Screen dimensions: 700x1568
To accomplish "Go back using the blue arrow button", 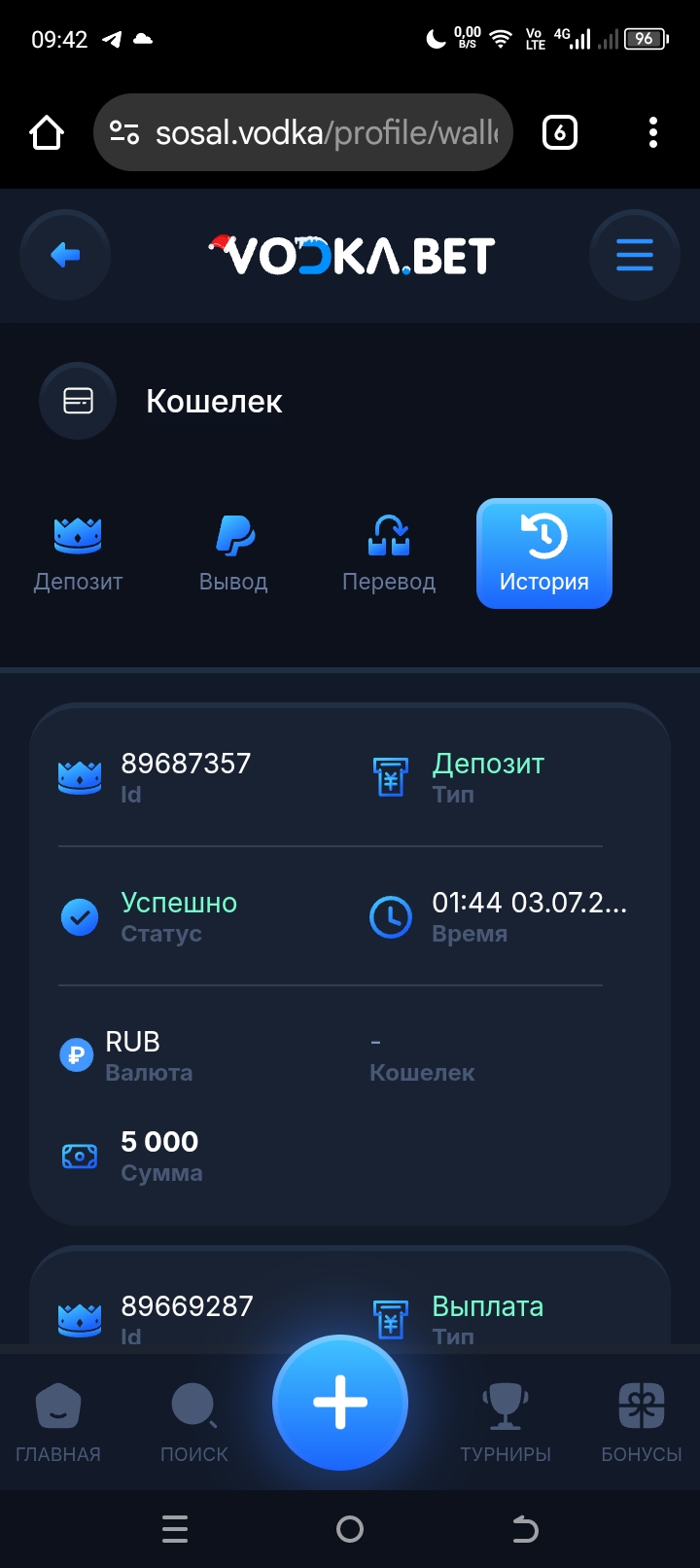I will point(65,256).
